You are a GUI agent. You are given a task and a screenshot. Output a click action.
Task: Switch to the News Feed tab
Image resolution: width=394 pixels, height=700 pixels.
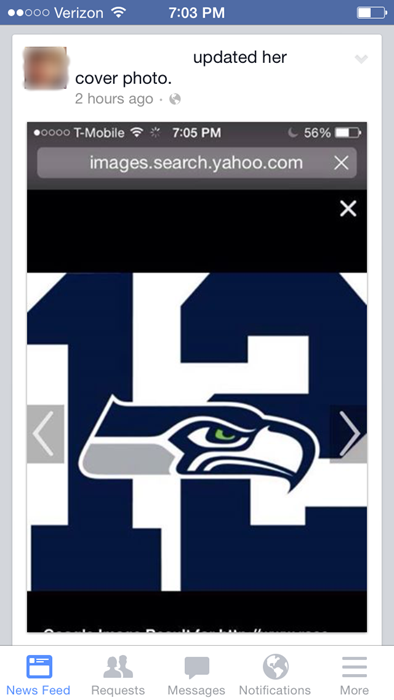38,675
